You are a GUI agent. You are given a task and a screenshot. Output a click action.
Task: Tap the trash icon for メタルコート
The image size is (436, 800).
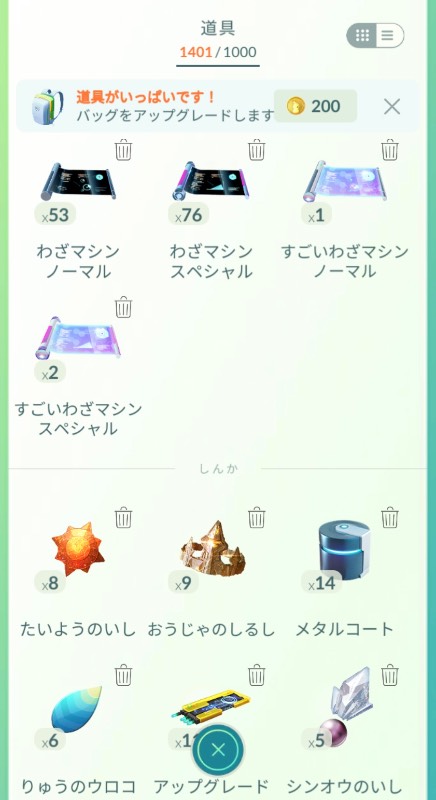click(390, 518)
